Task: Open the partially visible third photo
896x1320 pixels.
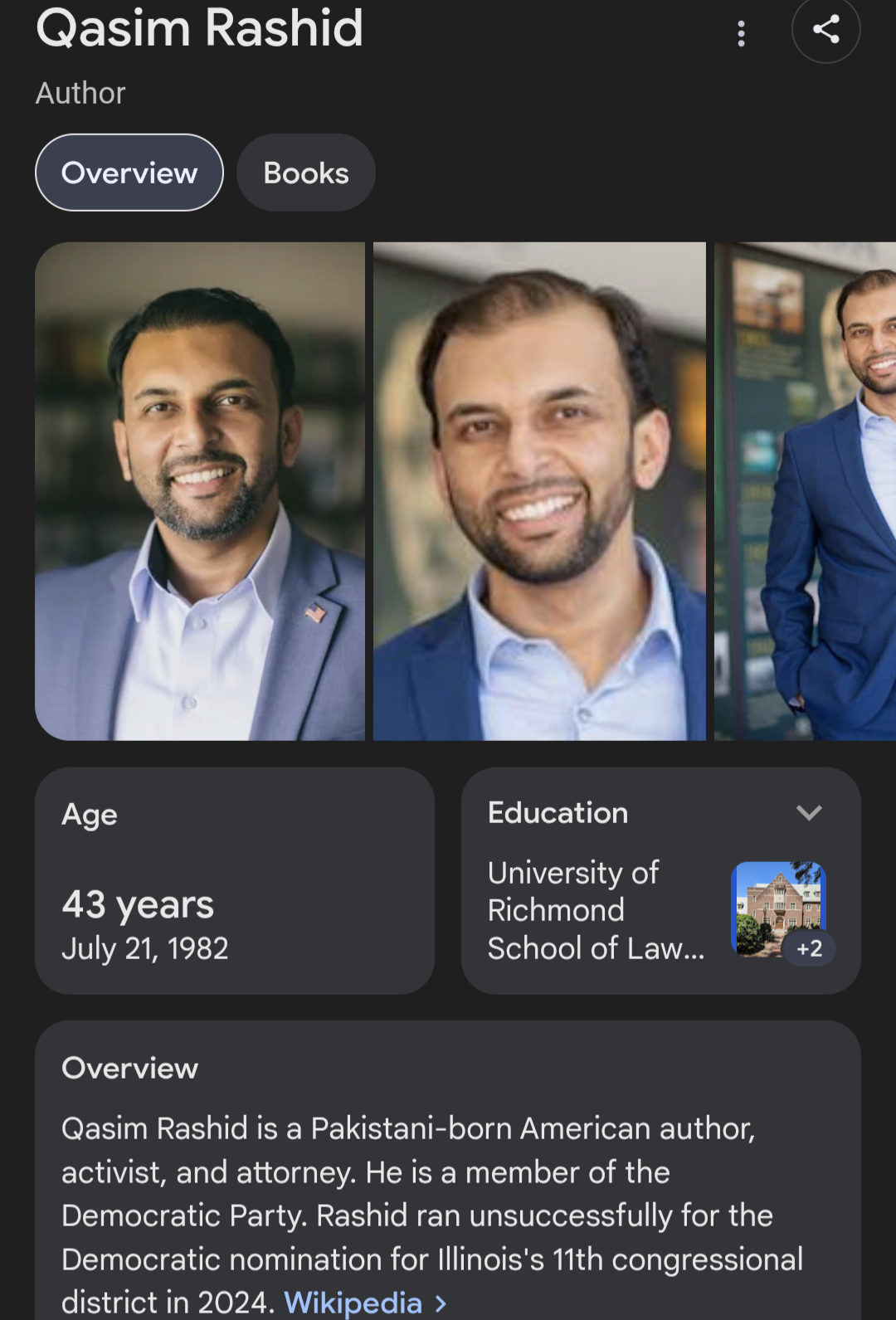Action: (805, 491)
